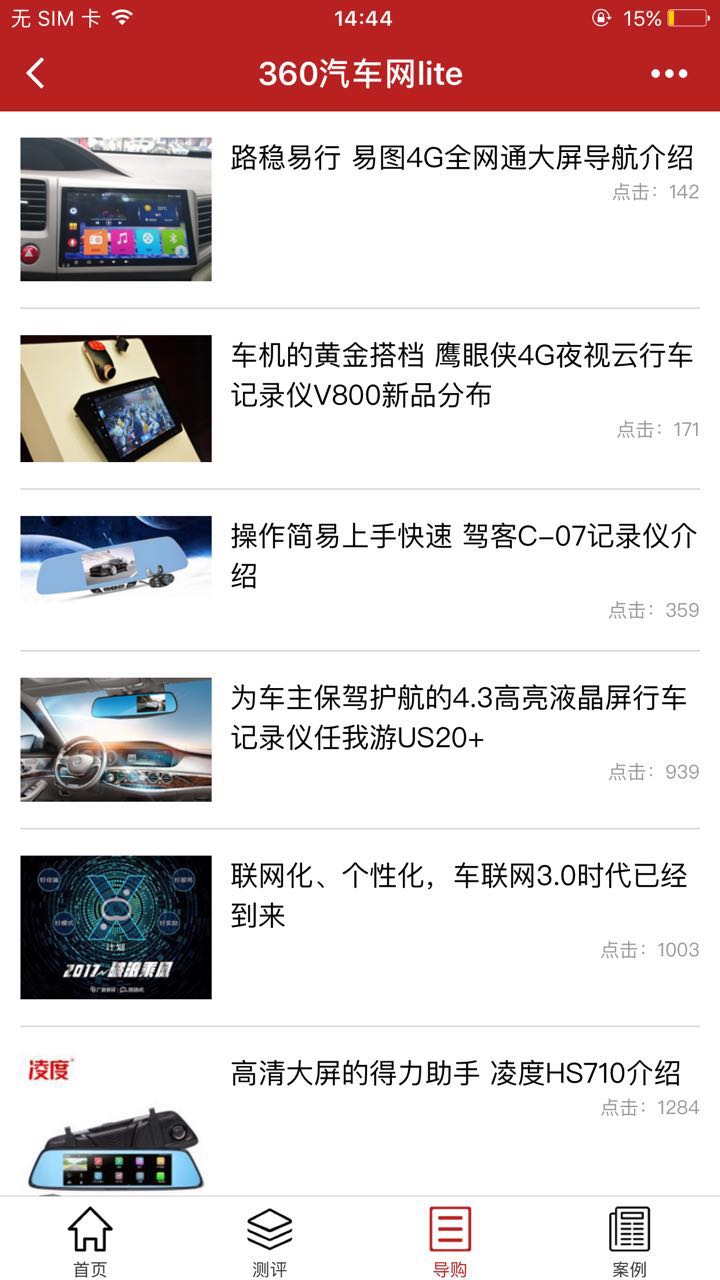Go to the 测评 tab

[270, 1241]
